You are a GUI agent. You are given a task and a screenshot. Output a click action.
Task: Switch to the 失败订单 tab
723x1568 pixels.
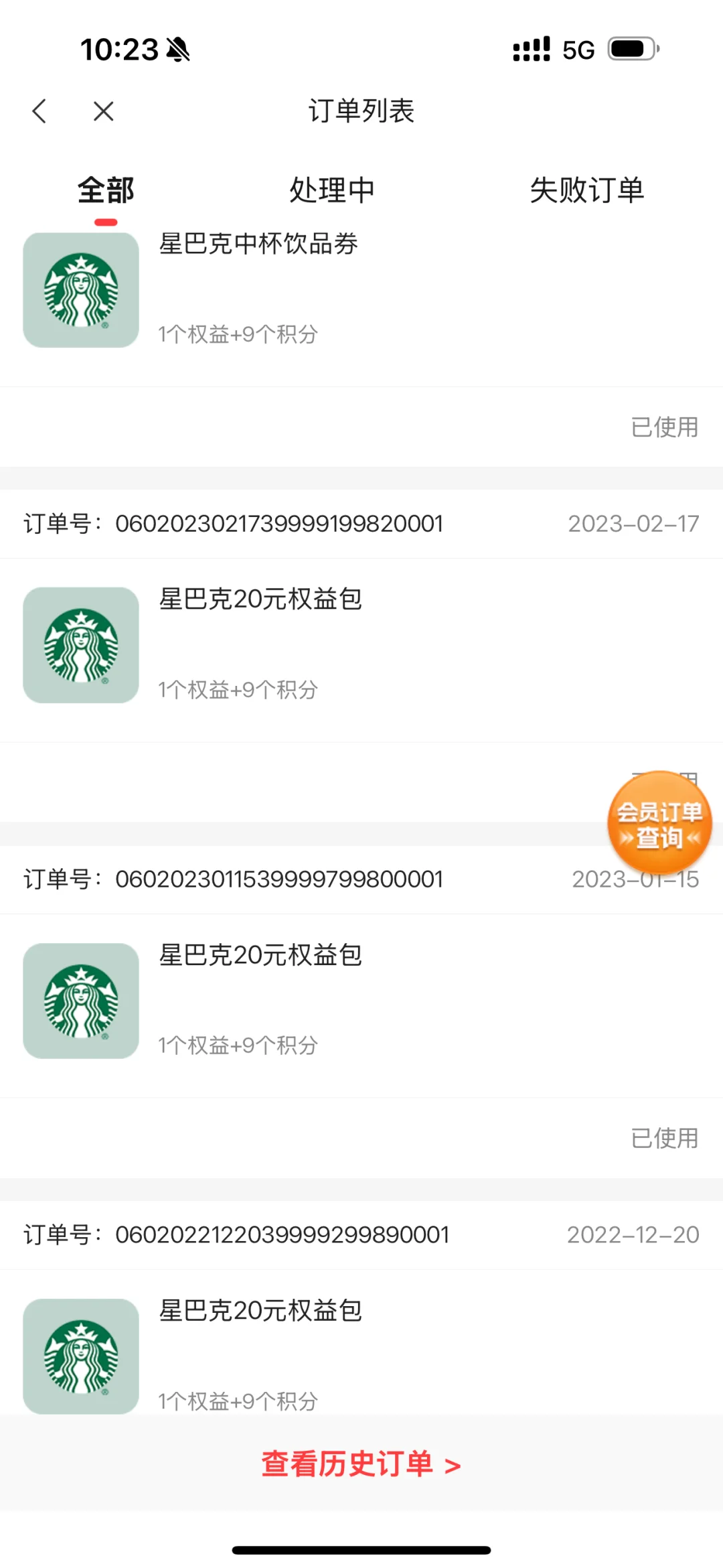[587, 190]
